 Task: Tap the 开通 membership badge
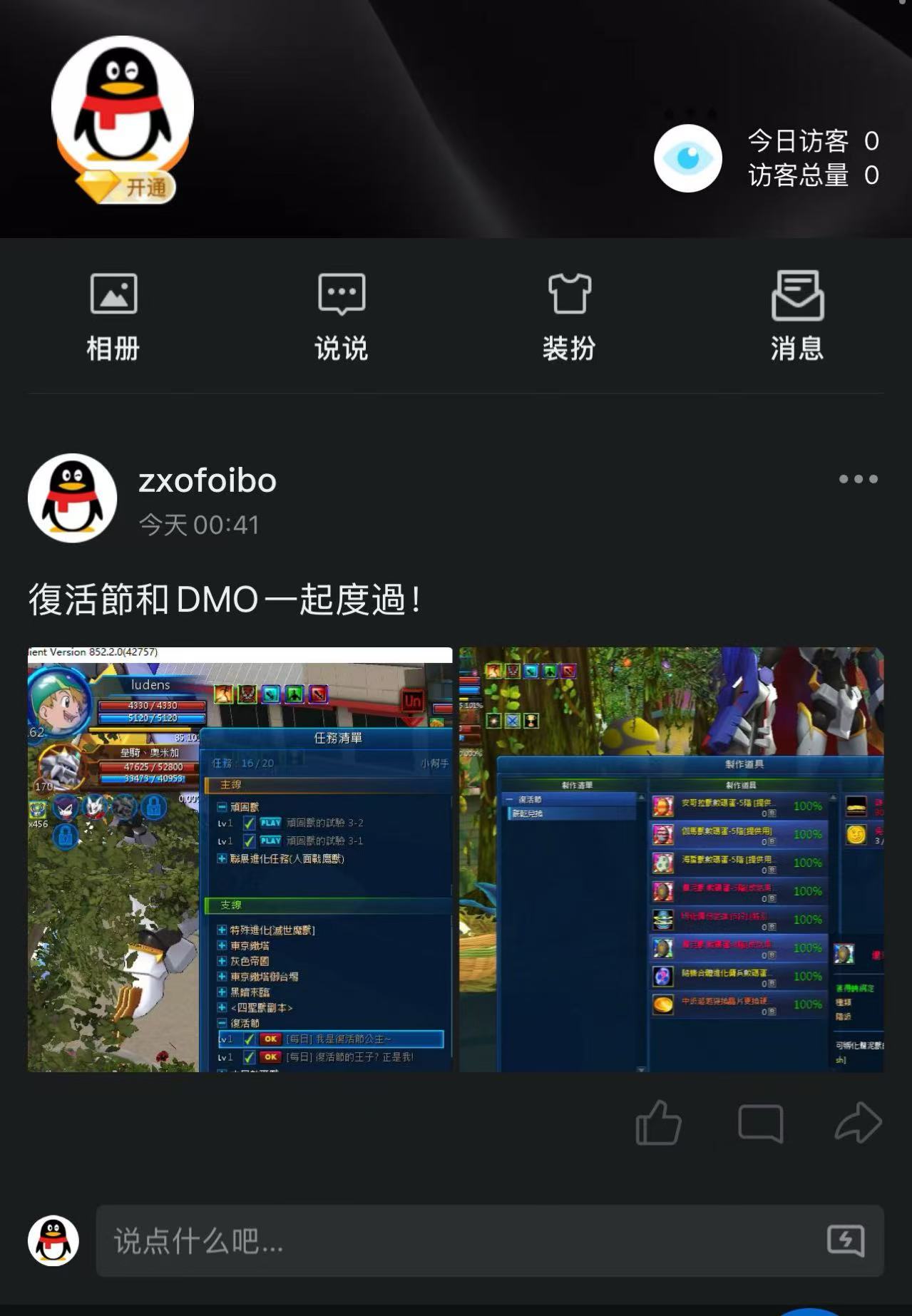tap(127, 187)
